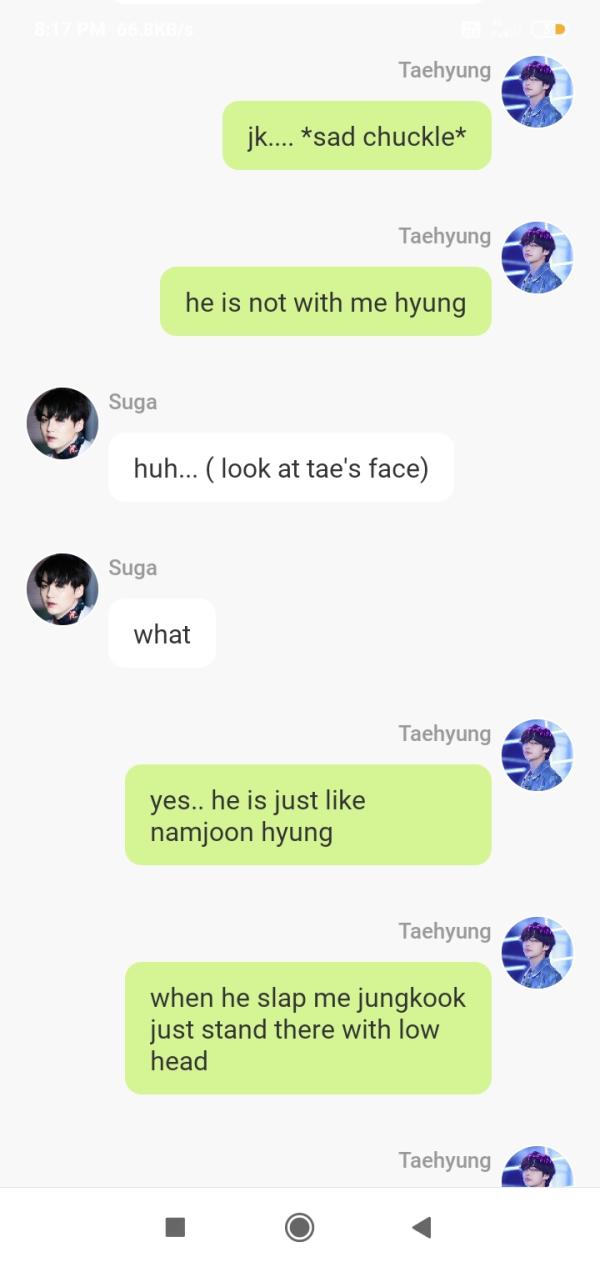This screenshot has width=600, height=1267.
Task: Go to the home screen
Action: click(x=299, y=1227)
